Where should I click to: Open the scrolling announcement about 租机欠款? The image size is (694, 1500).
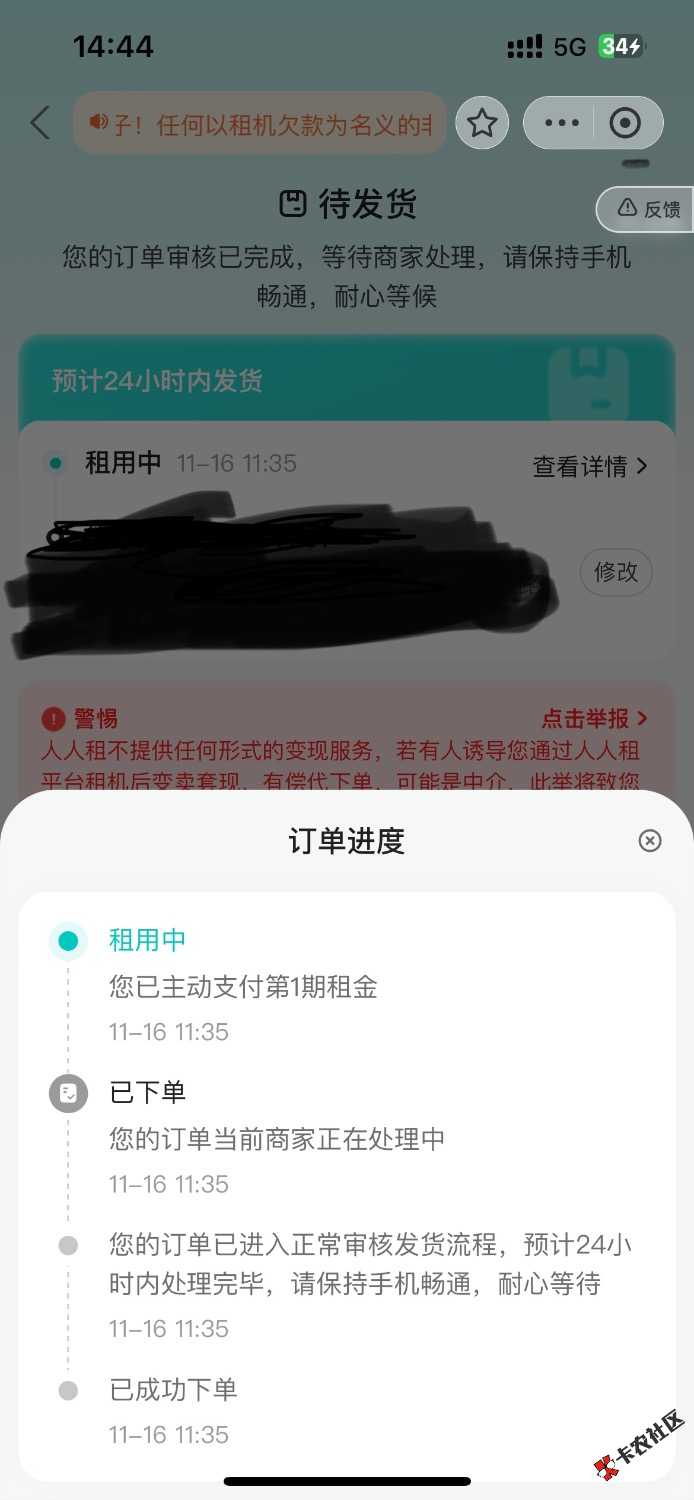click(x=260, y=123)
